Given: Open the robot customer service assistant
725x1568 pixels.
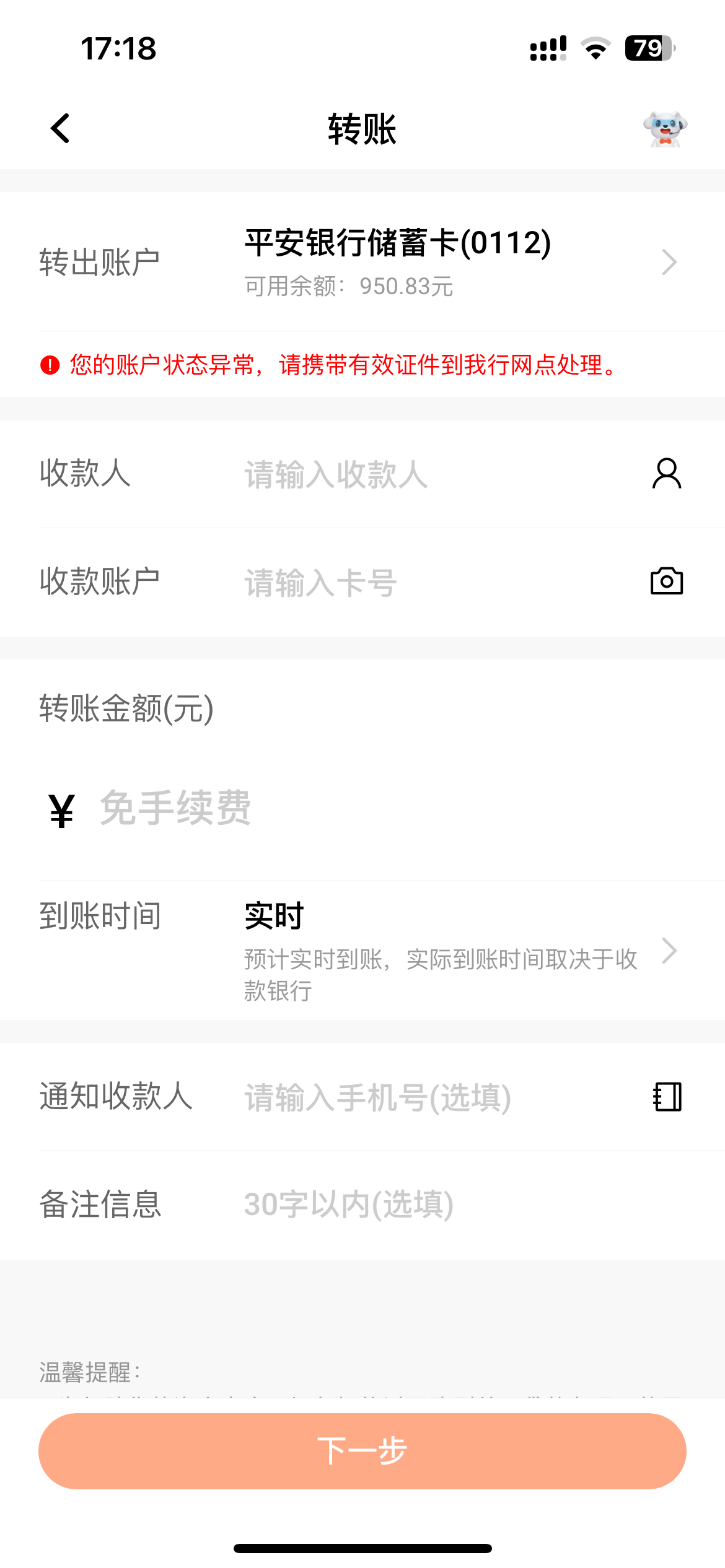Looking at the screenshot, I should [665, 129].
